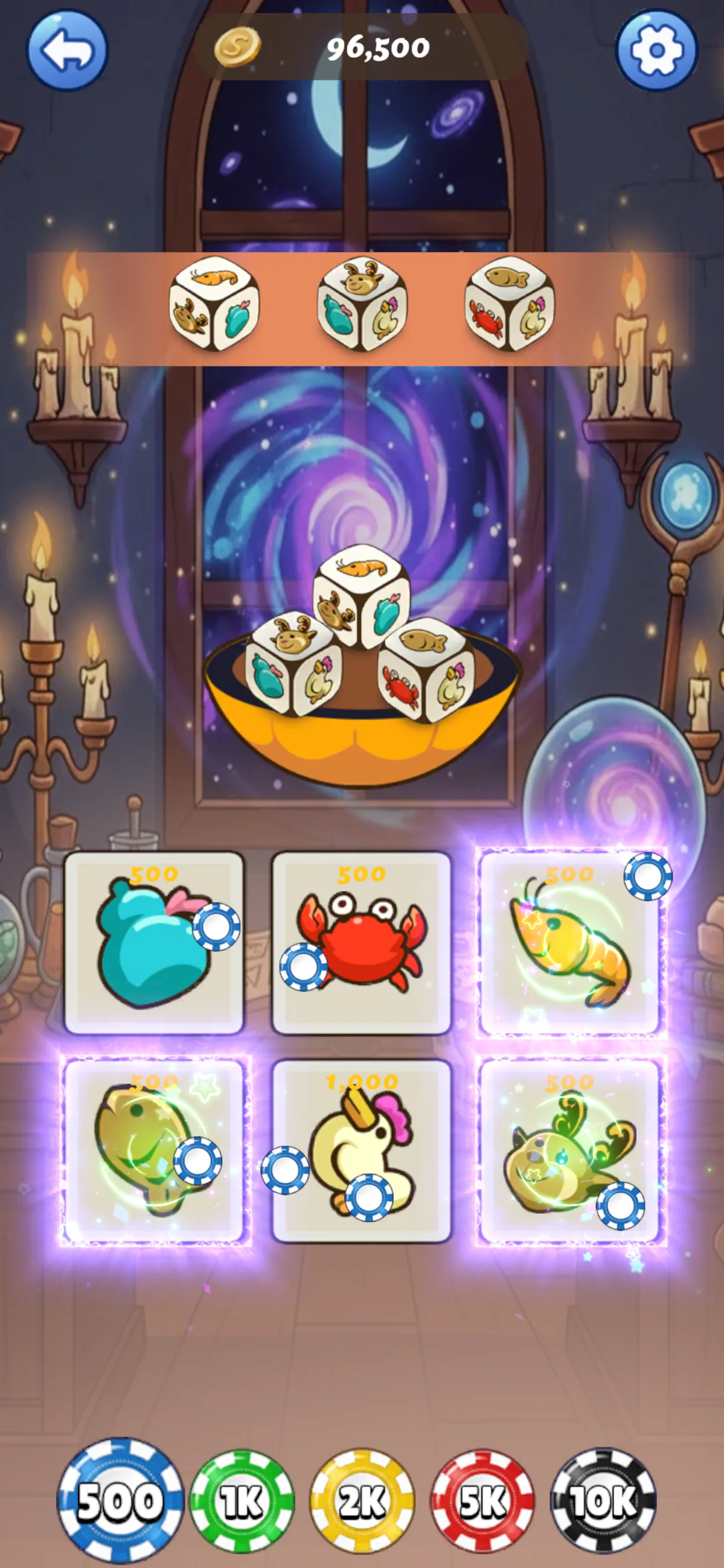The height and width of the screenshot is (1568, 724).
Task: Select the black 10K chip
Action: click(603, 1501)
